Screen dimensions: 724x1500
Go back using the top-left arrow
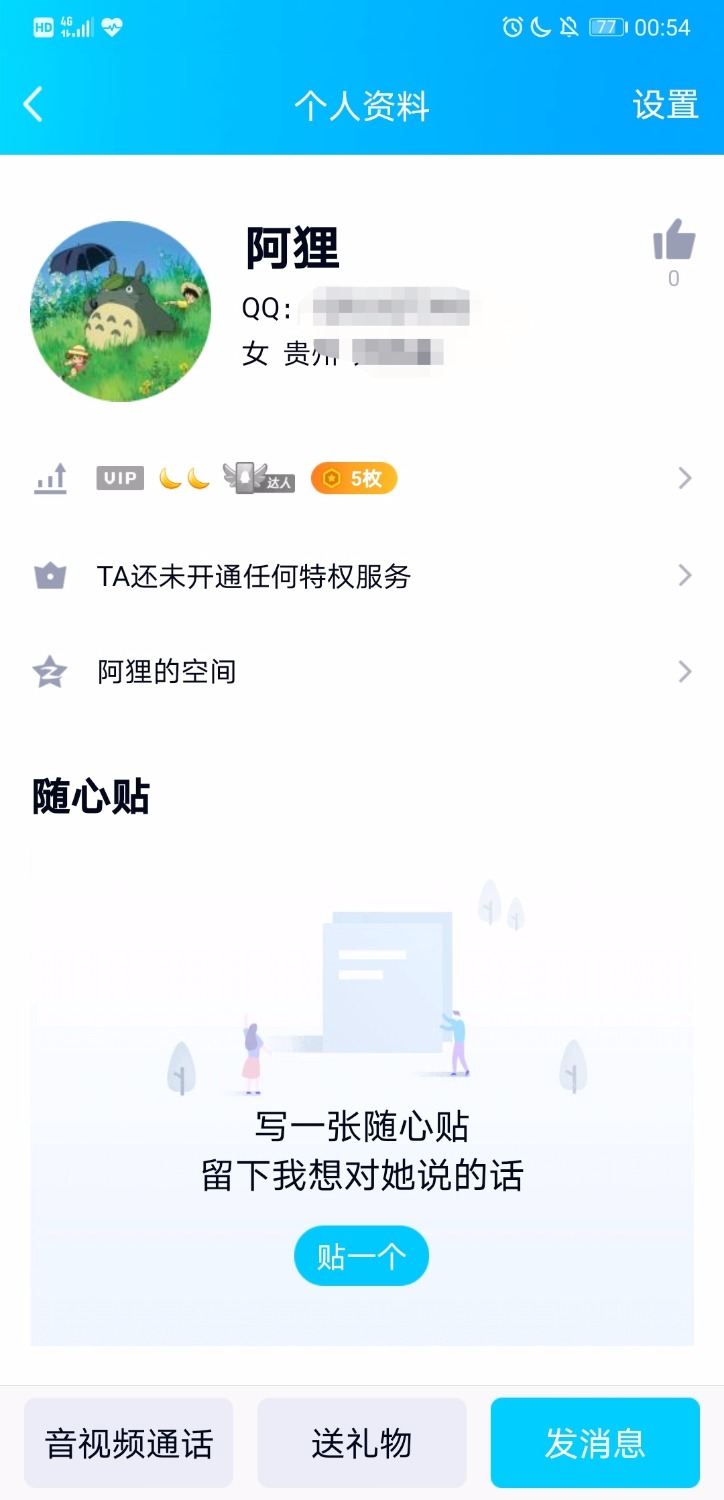[x=34, y=104]
